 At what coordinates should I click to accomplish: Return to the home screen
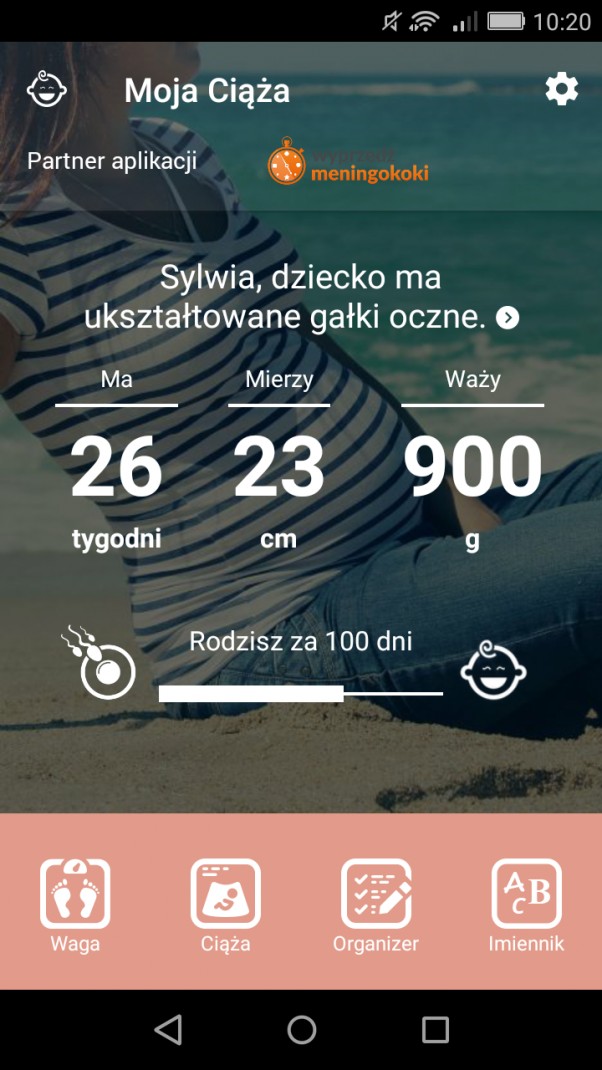pyautogui.click(x=301, y=1030)
